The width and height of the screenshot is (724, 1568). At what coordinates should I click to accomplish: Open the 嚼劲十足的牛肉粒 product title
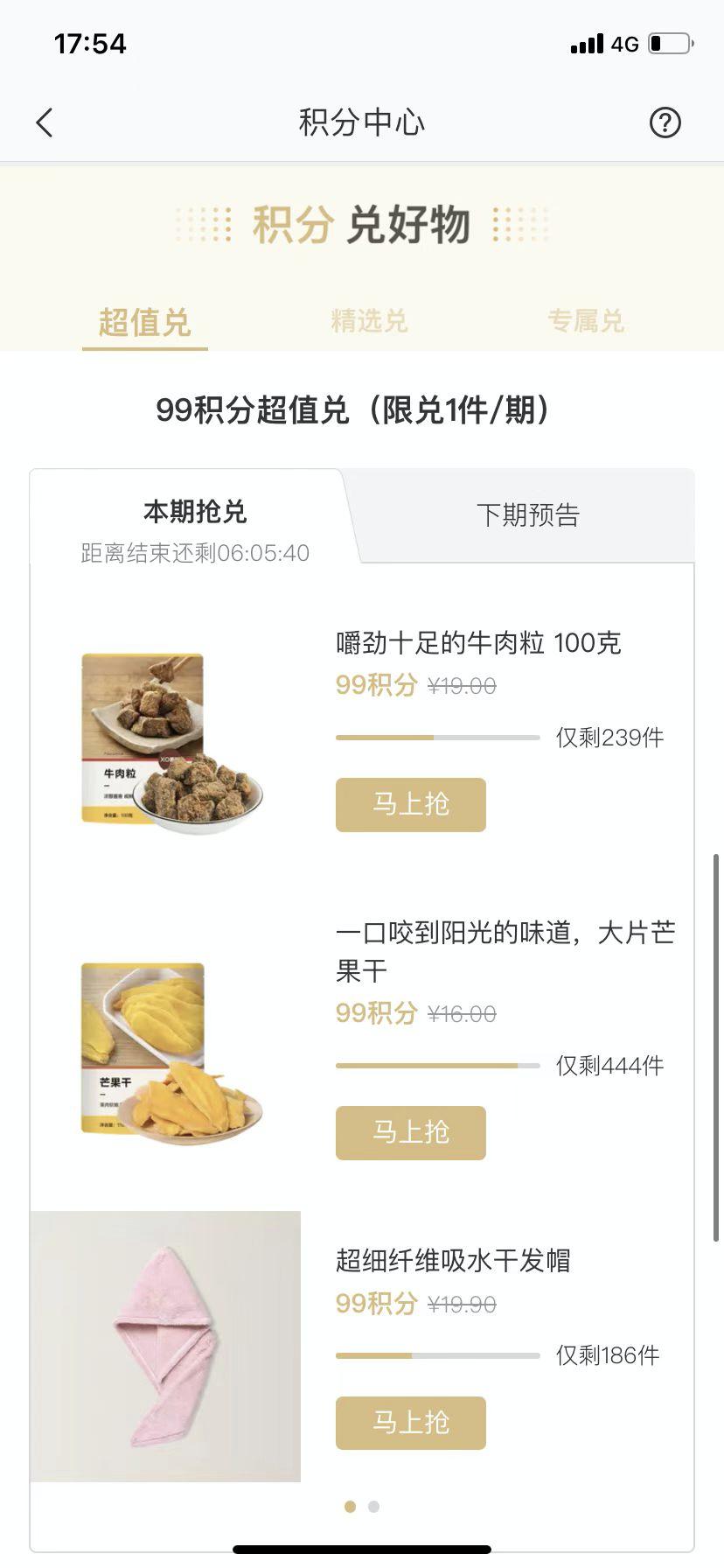pos(478,643)
